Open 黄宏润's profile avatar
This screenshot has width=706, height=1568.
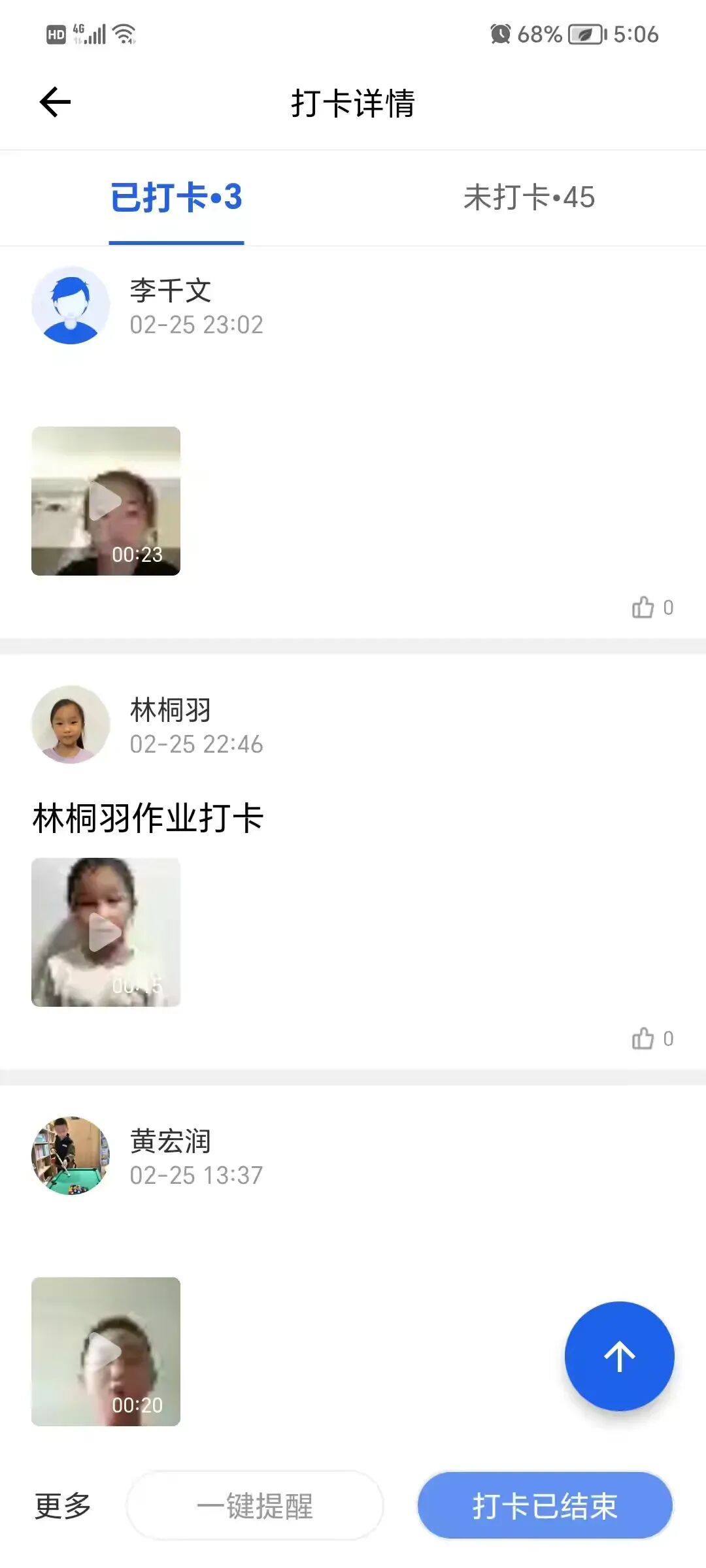(x=71, y=1156)
